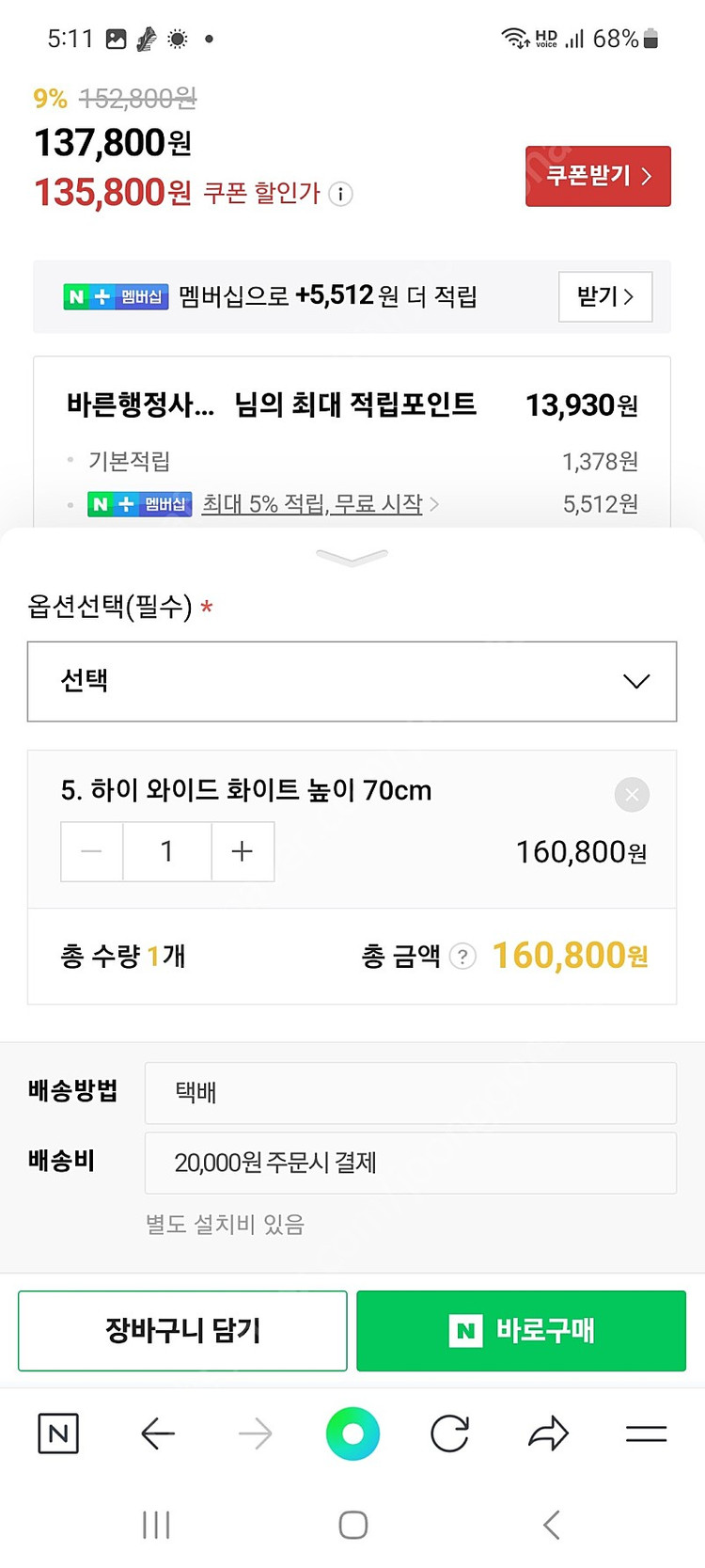The height and width of the screenshot is (1568, 705).
Task: Open the Naver app shortcut N icon
Action: click(x=57, y=1433)
